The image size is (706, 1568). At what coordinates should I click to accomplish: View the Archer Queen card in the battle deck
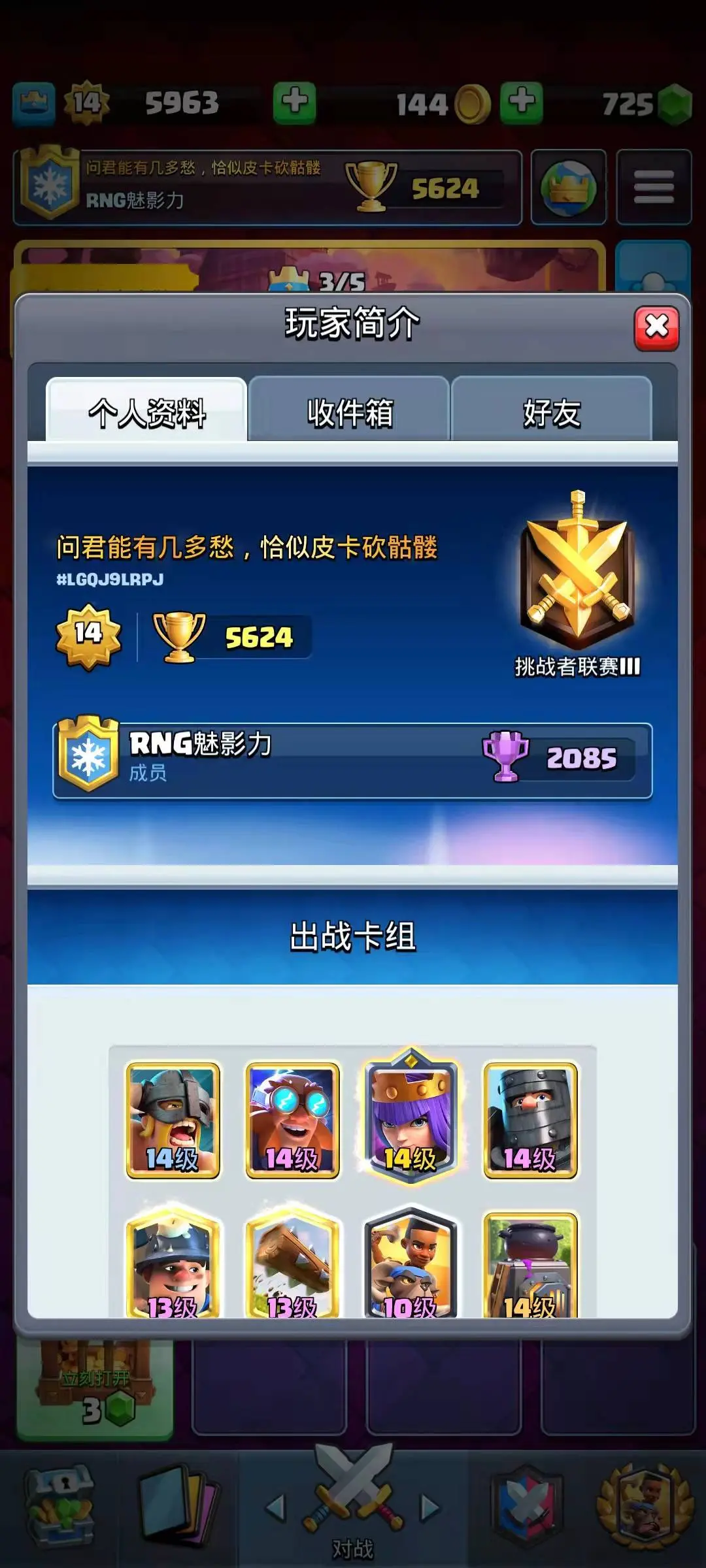click(411, 1116)
